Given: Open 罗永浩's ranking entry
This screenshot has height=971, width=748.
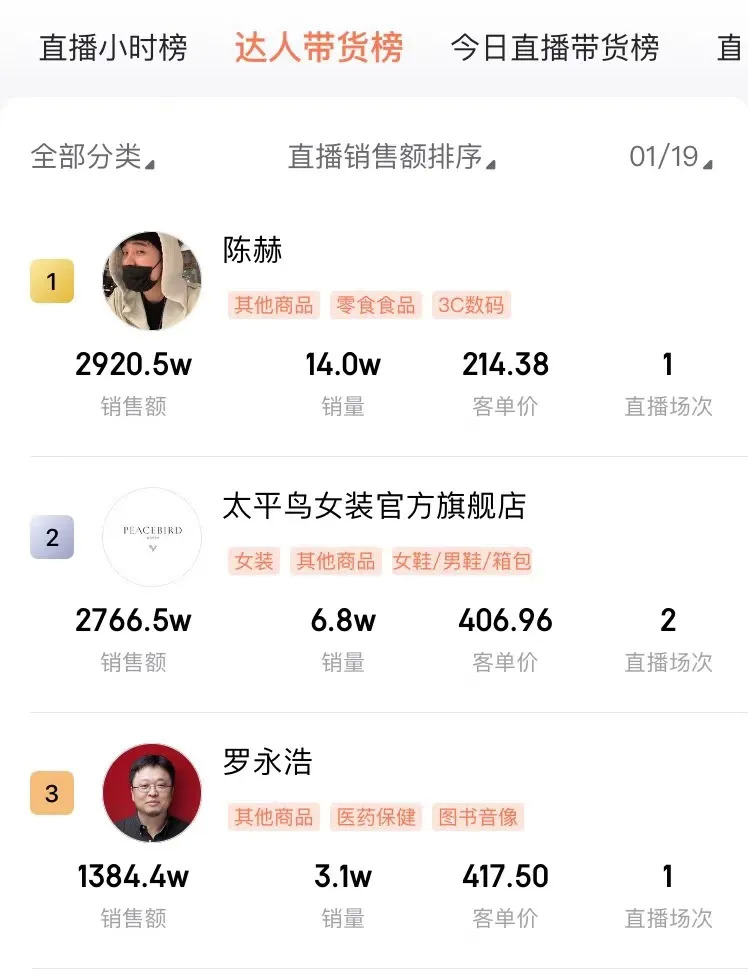Looking at the screenshot, I should pos(268,762).
